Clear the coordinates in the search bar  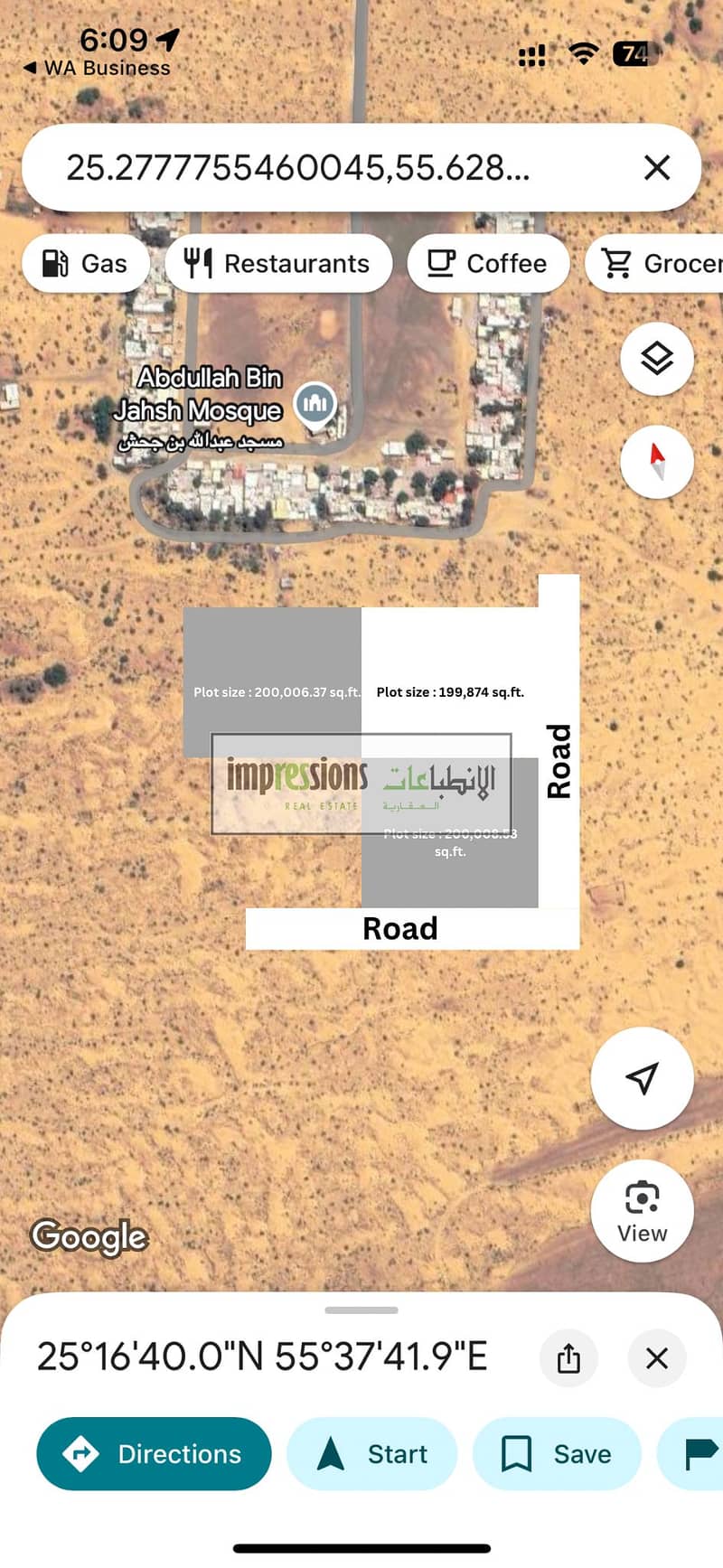[x=657, y=167]
